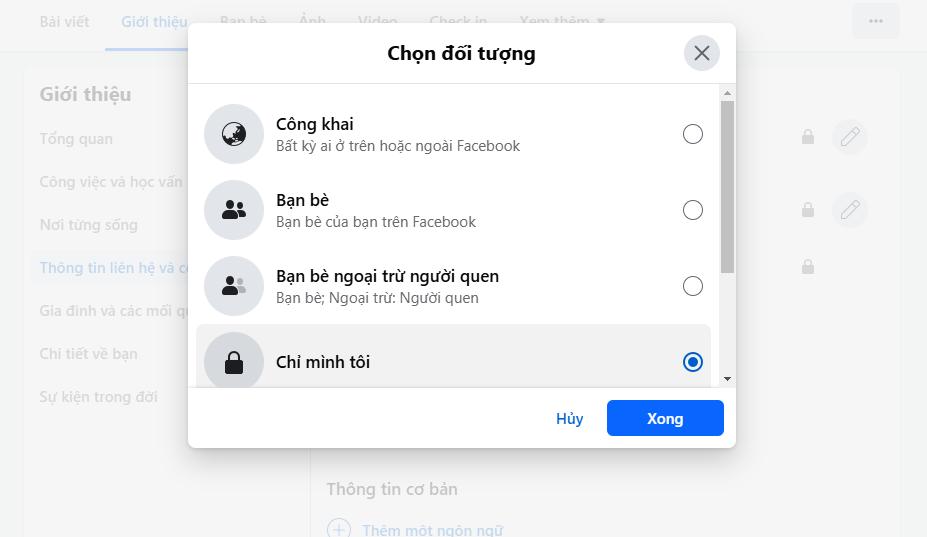Tap the scrollbar down arrow in the dialog
The width and height of the screenshot is (927, 537).
727,379
